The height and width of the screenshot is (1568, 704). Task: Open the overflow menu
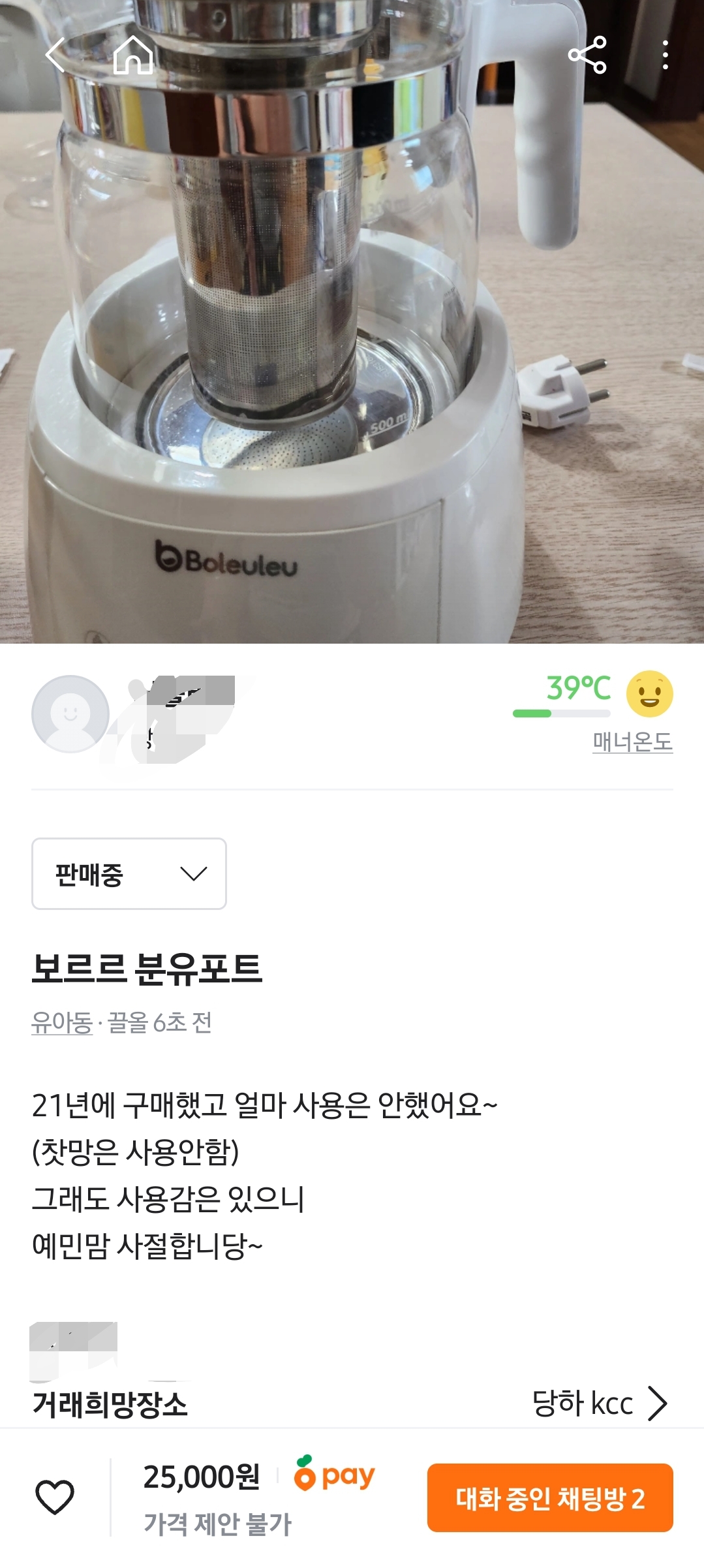[665, 55]
